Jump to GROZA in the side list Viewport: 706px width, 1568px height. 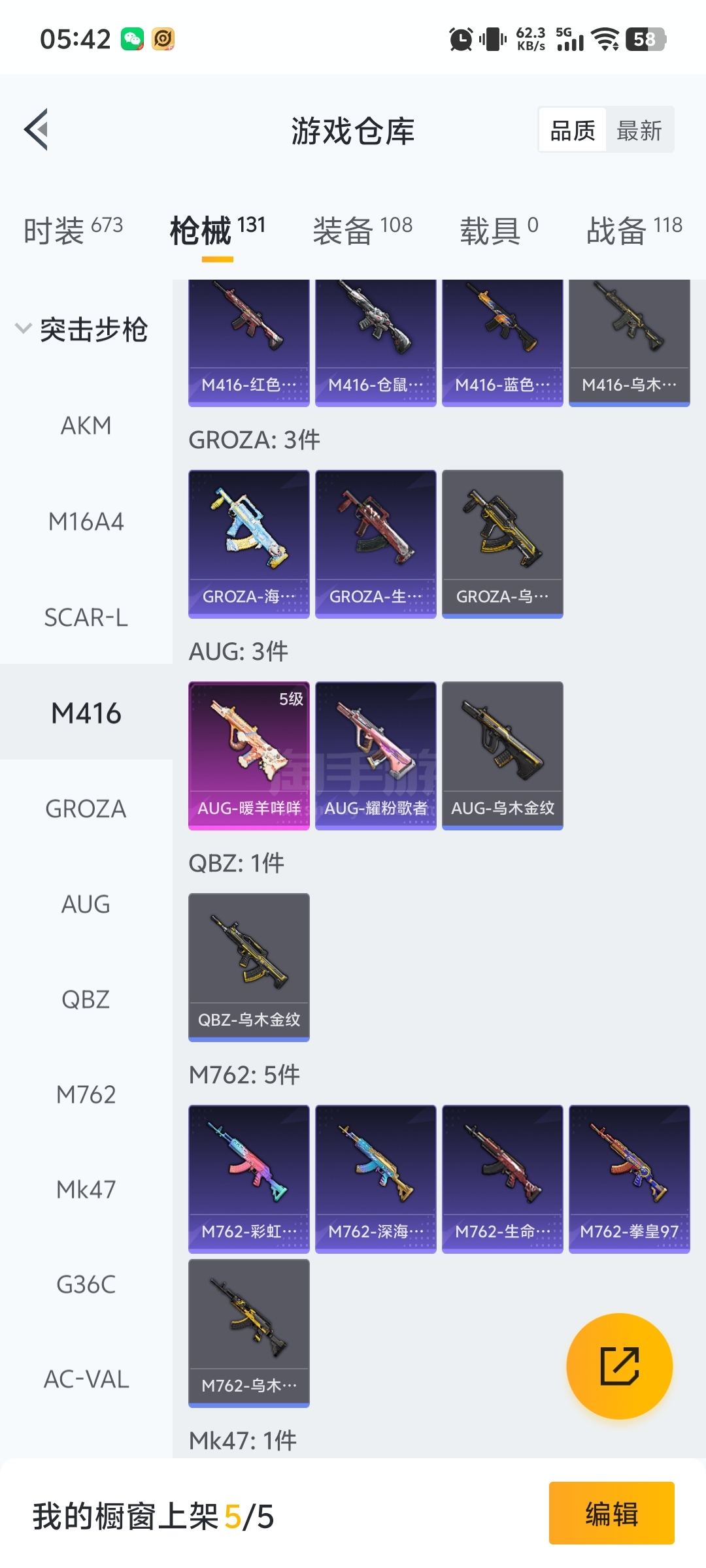[x=86, y=809]
